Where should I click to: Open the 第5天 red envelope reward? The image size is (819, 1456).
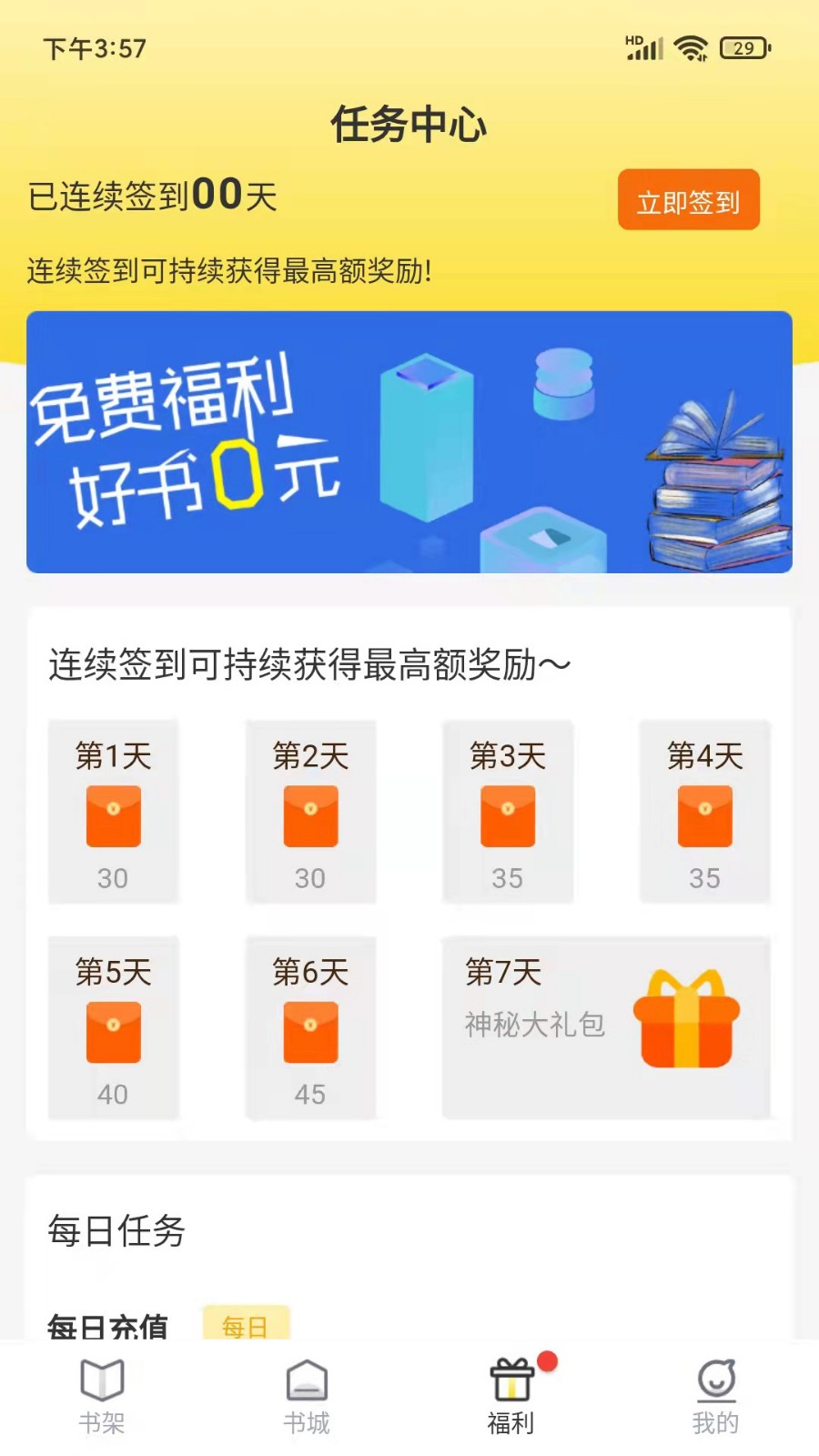[113, 1033]
